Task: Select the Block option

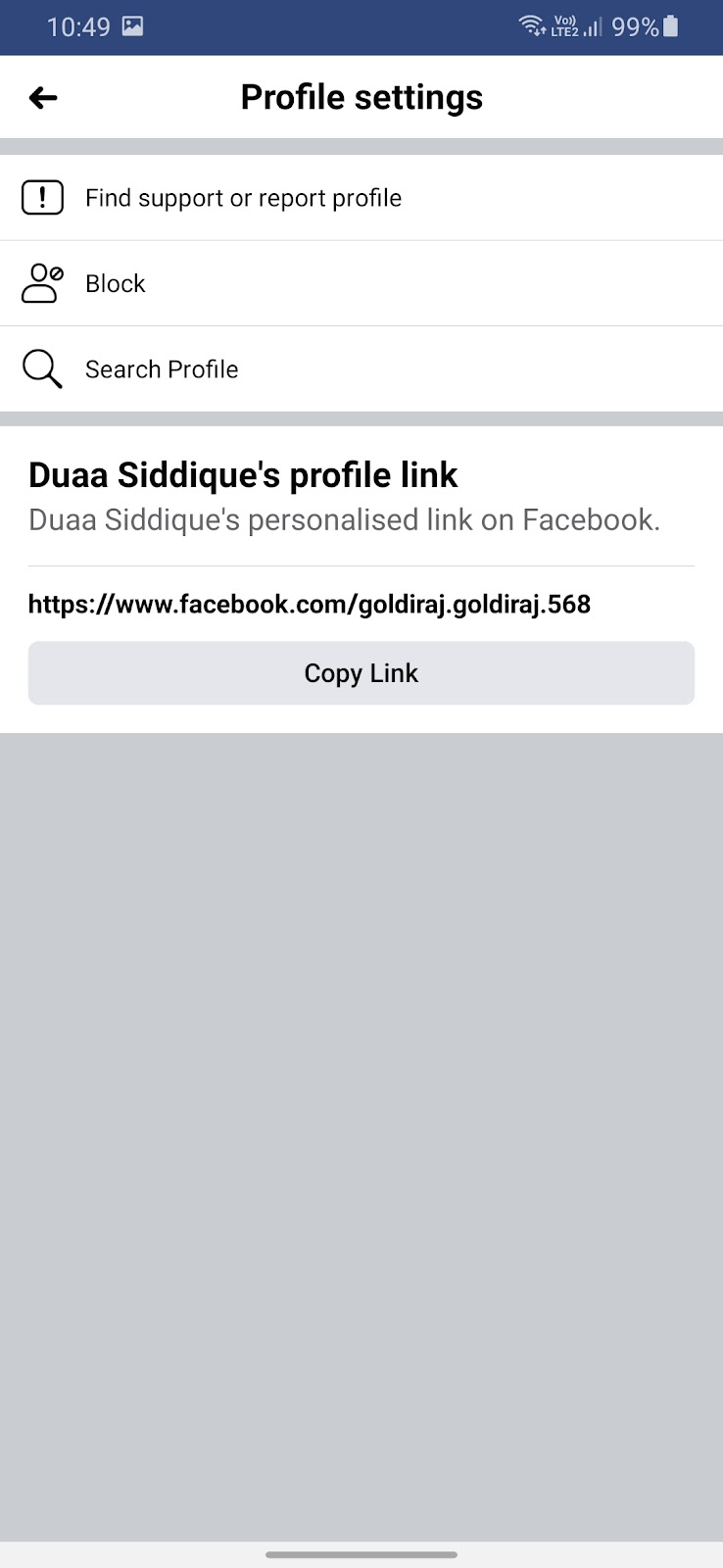Action: pos(116,284)
